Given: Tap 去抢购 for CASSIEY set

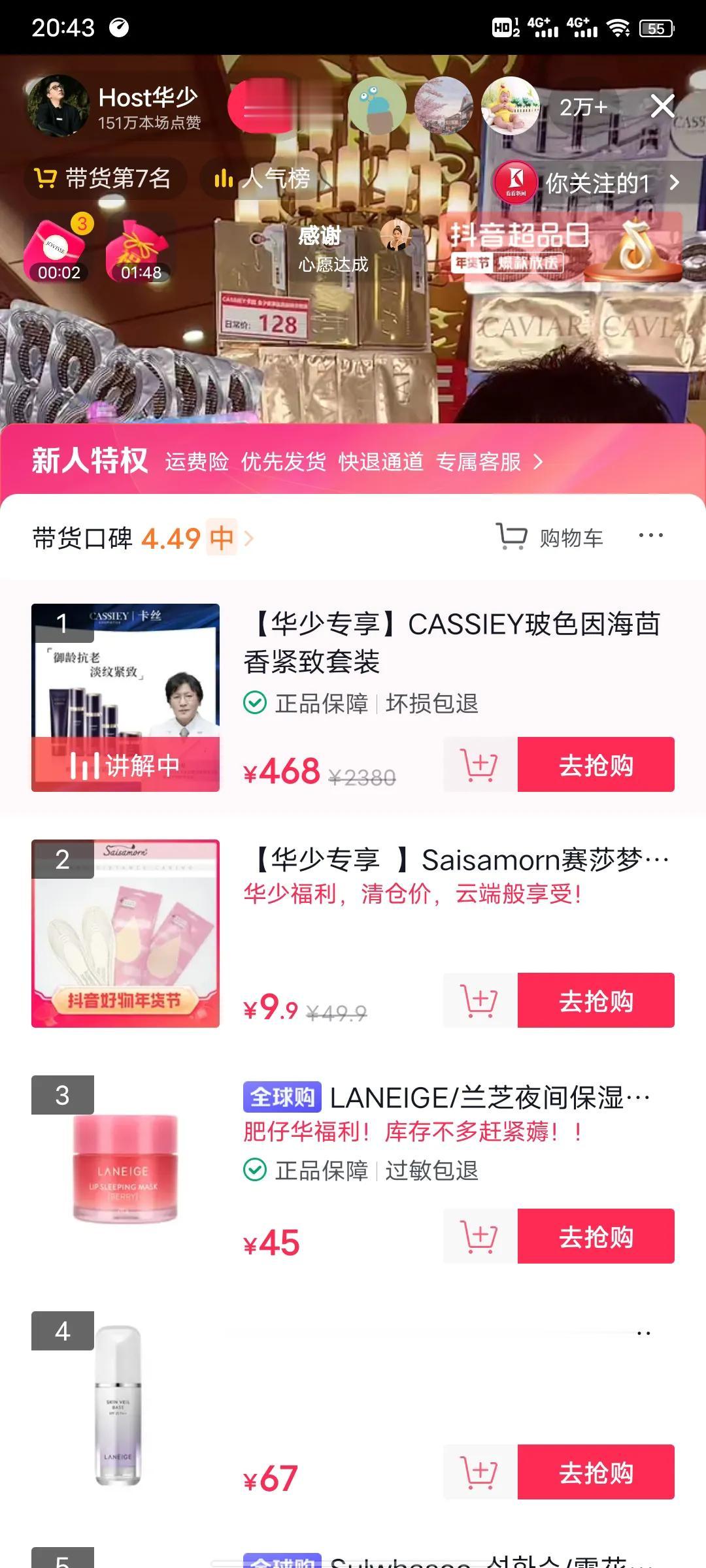Looking at the screenshot, I should [x=596, y=764].
